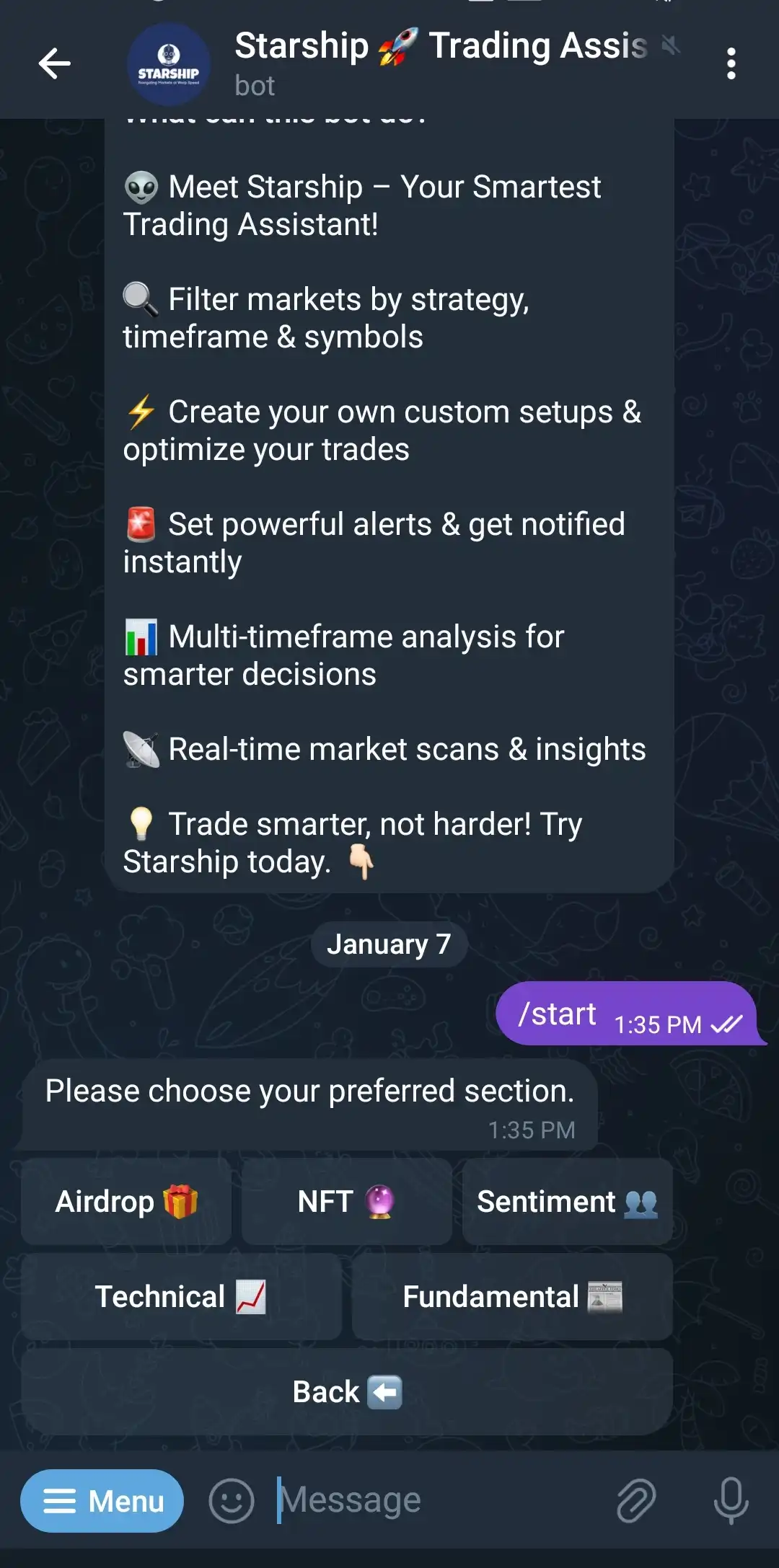
Task: Select the Fundamental section
Action: (512, 1297)
